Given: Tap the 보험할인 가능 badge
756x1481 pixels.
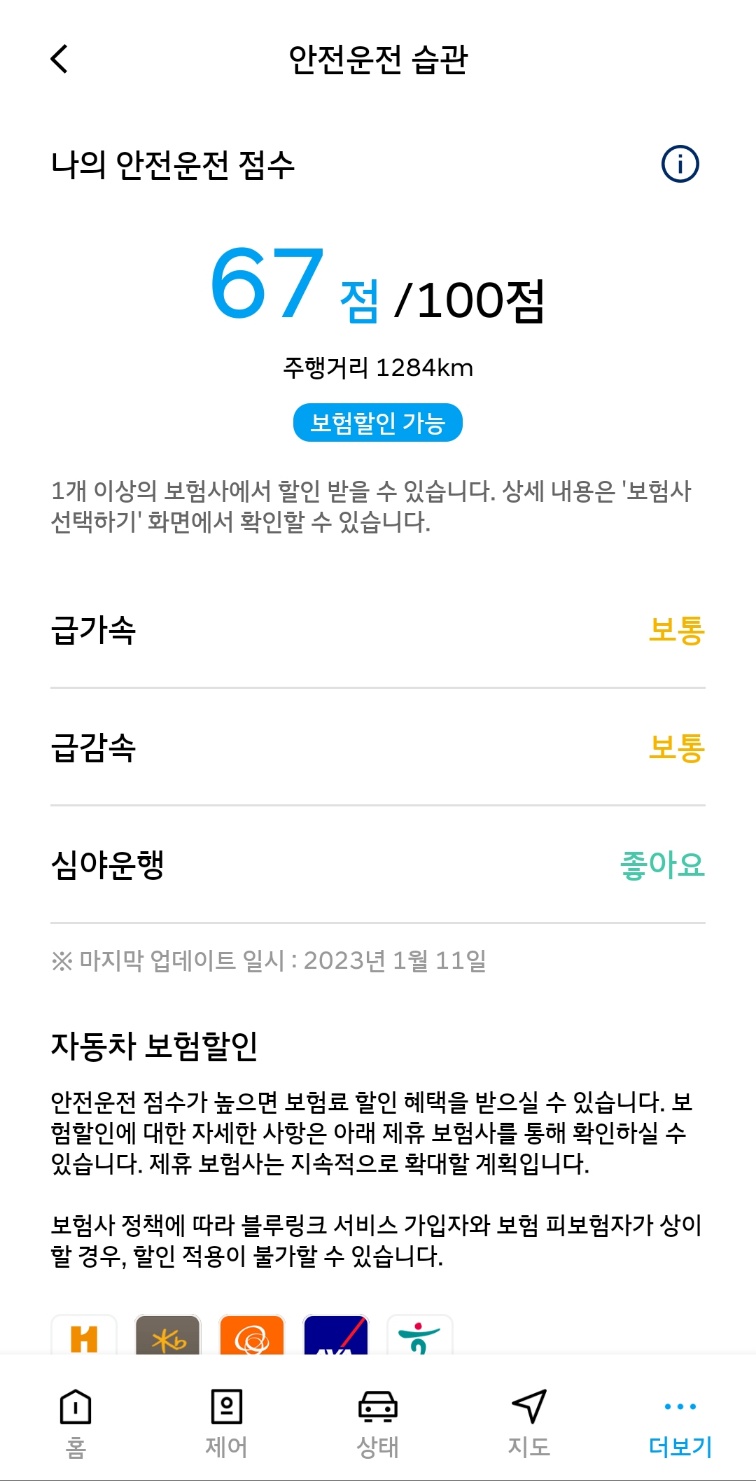Looking at the screenshot, I should (377, 422).
